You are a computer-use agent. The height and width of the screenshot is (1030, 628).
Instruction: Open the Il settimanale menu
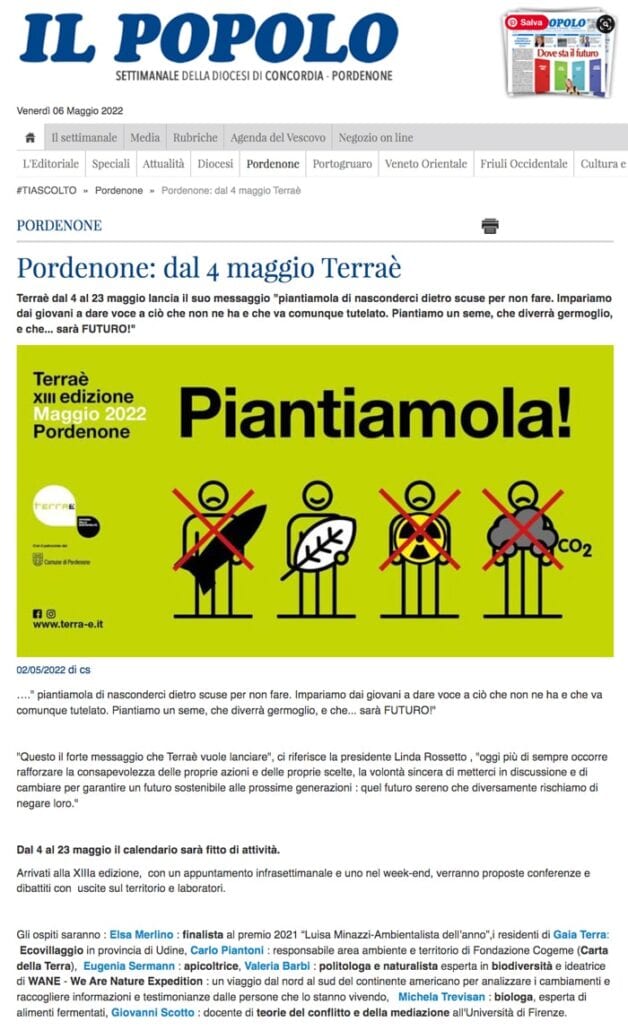pyautogui.click(x=84, y=138)
